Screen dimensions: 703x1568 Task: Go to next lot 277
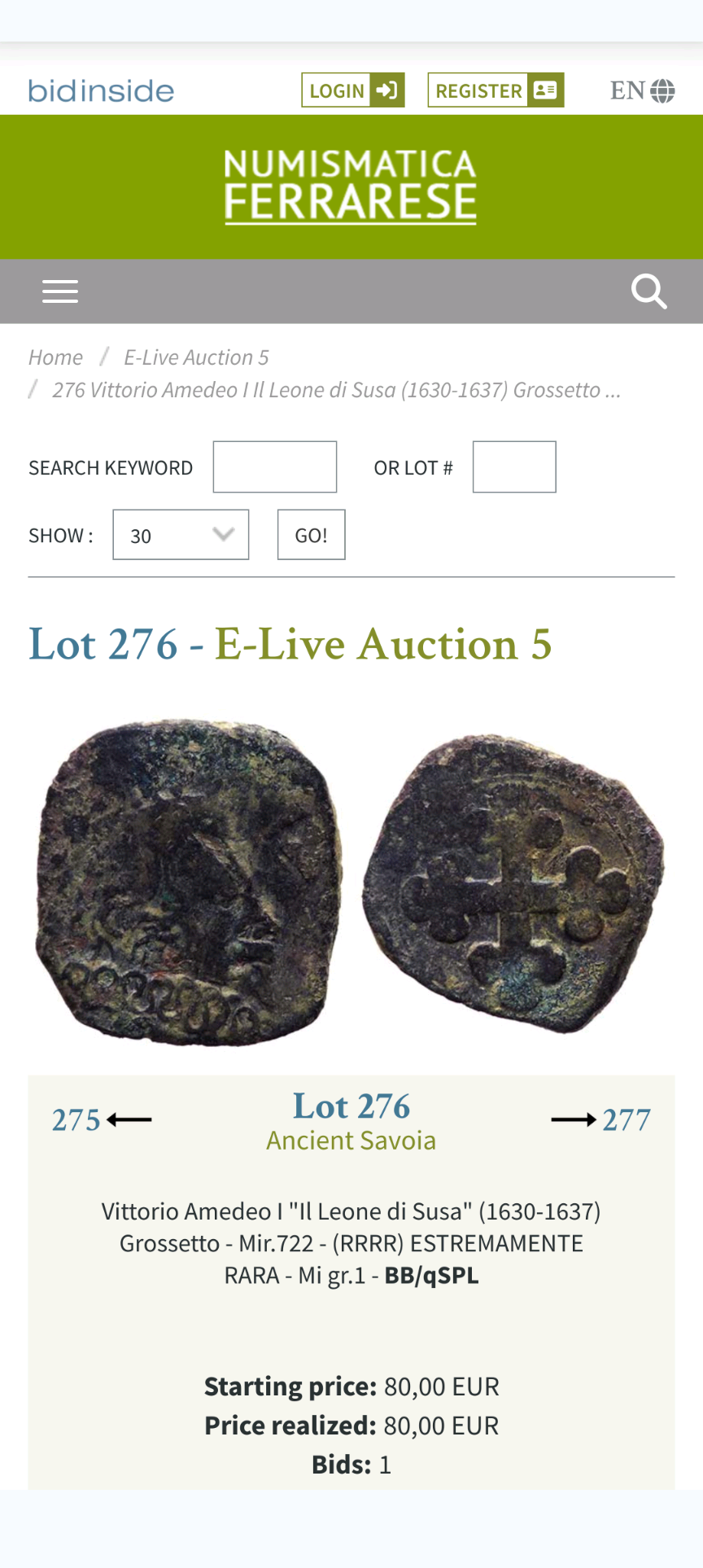pos(601,1120)
